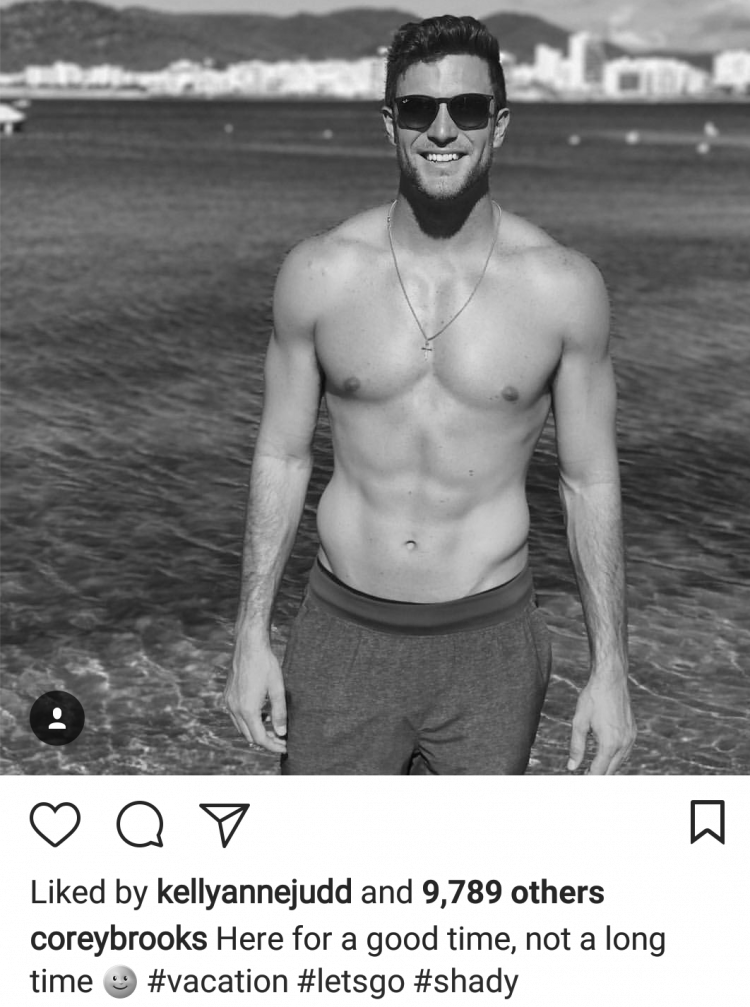
Task: Open the #vacation hashtag
Action: click(217, 982)
